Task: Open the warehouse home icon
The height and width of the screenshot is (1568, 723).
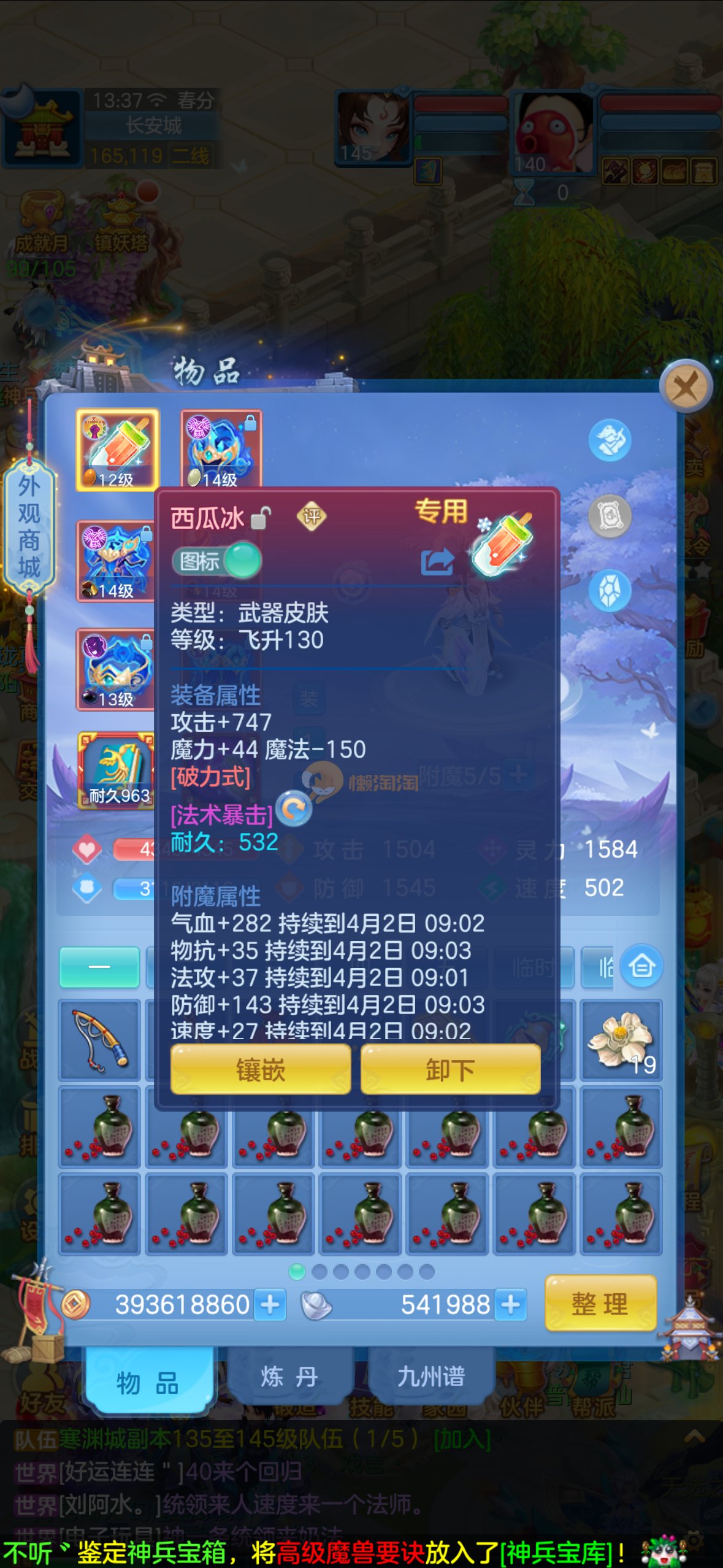Action: tap(641, 966)
